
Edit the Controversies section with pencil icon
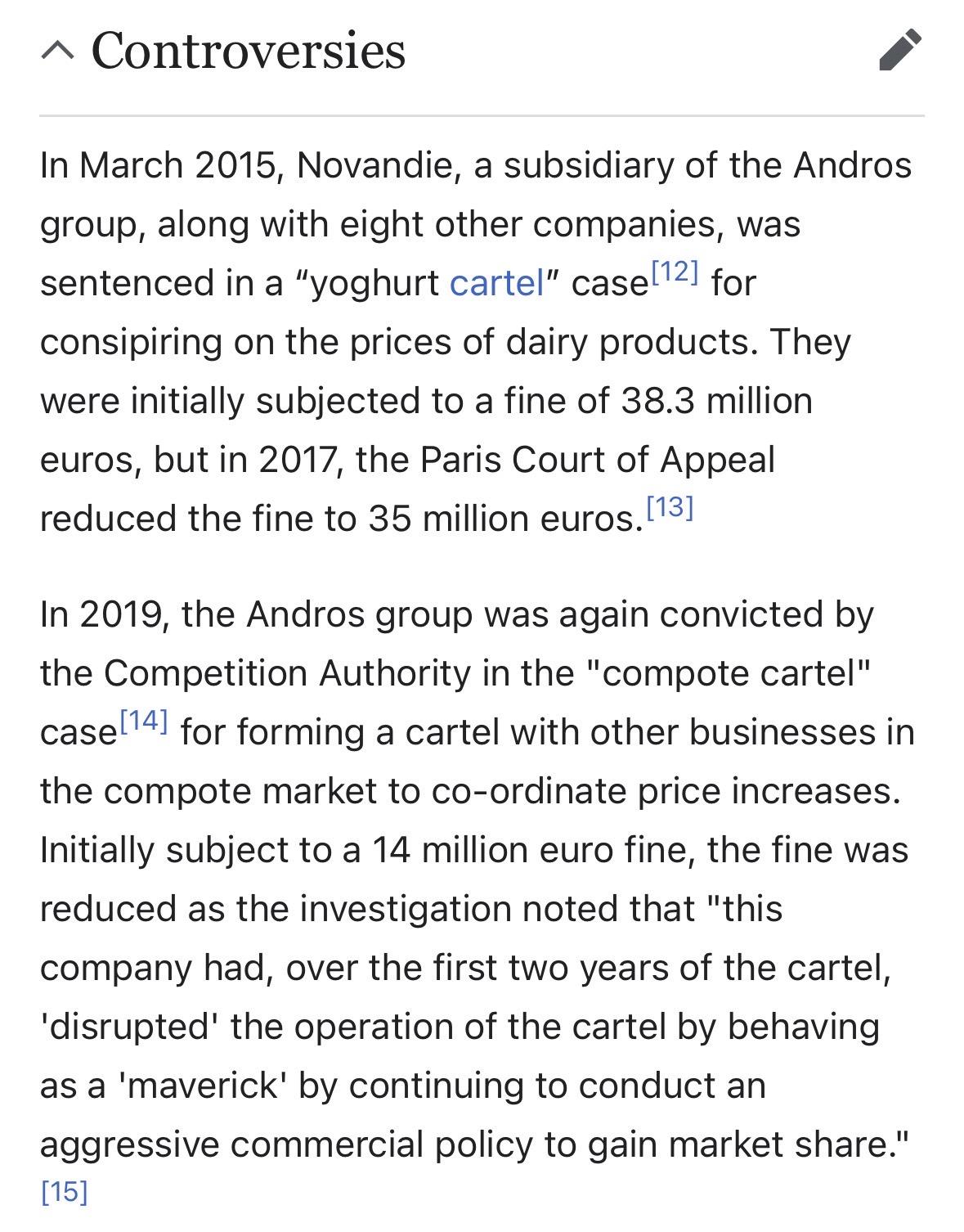pyautogui.click(x=900, y=51)
